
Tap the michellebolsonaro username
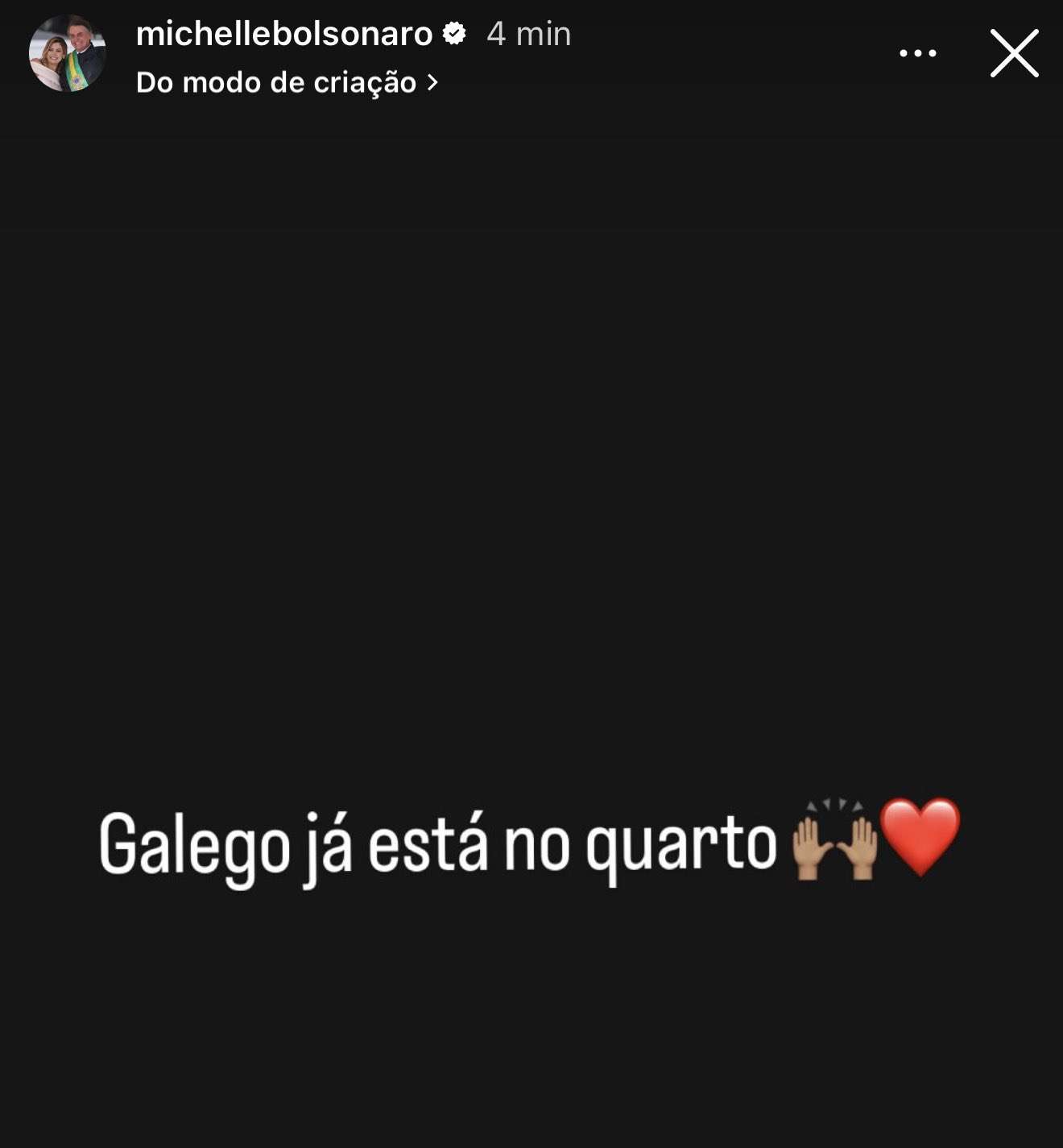284,34
